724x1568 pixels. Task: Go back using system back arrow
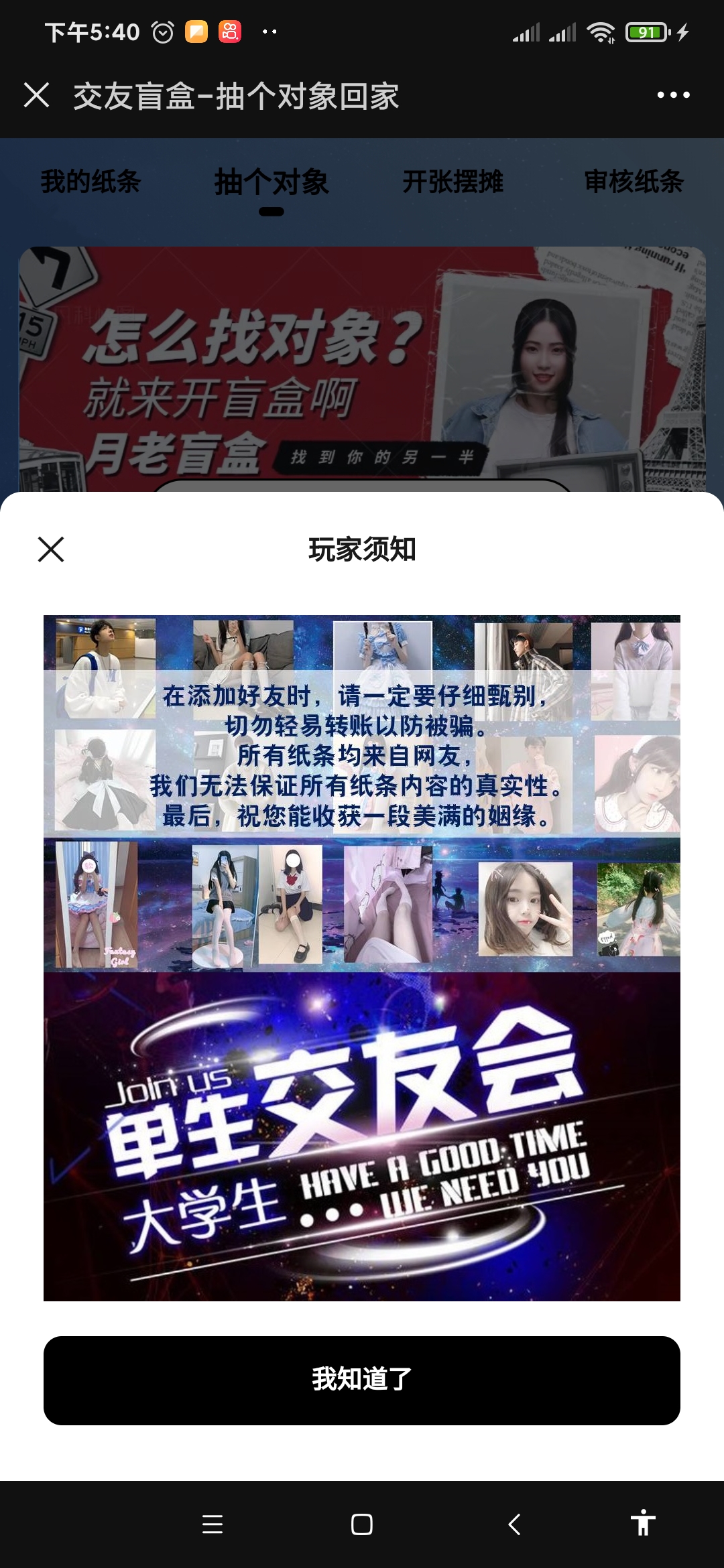[514, 1524]
